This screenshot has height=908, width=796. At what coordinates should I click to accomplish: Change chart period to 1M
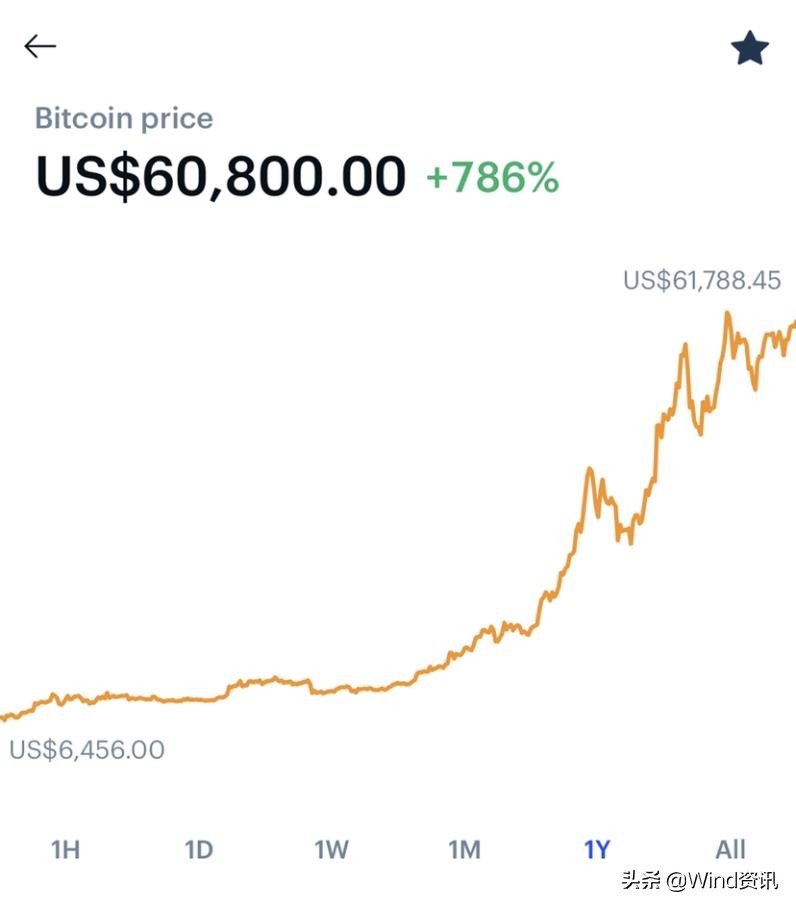click(x=464, y=850)
